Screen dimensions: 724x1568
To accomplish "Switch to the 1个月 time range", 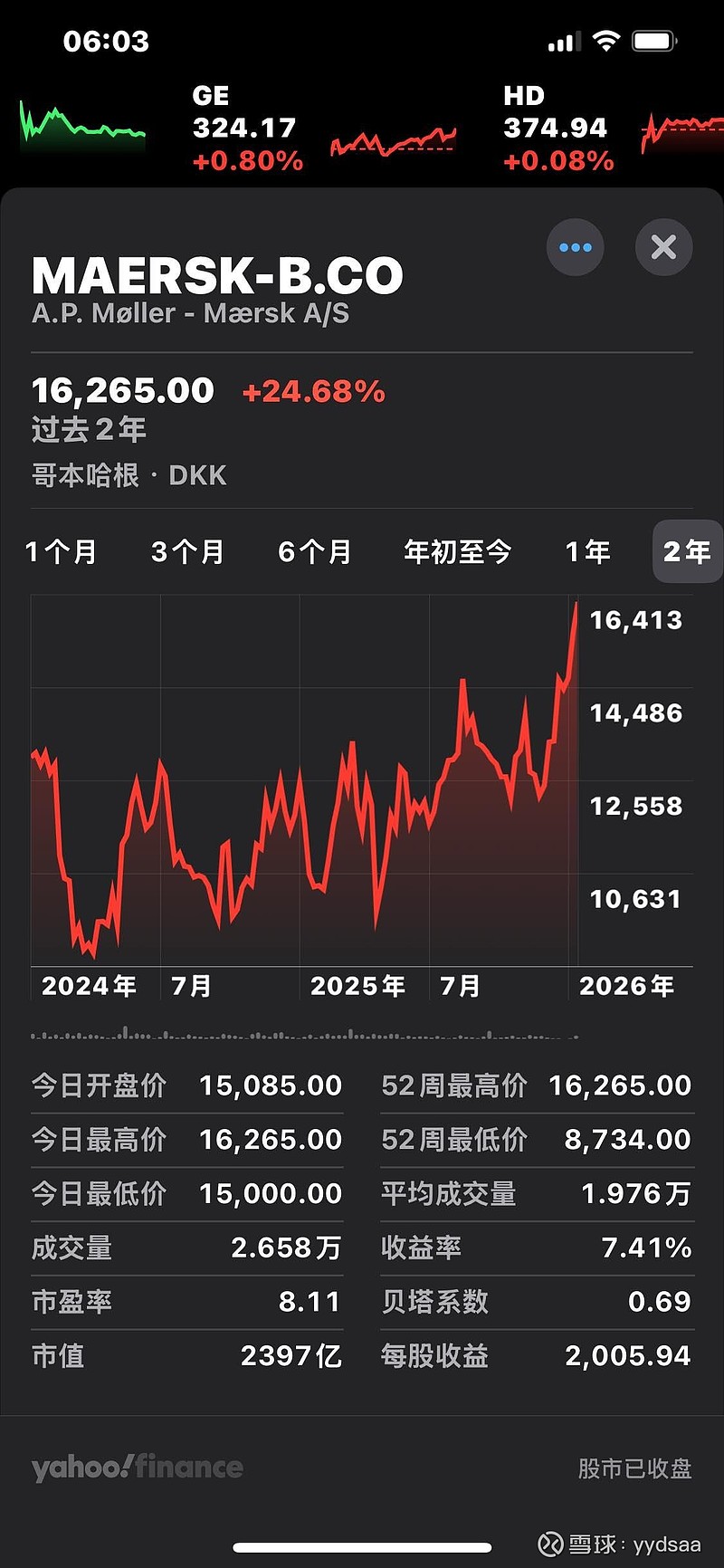I will [62, 552].
